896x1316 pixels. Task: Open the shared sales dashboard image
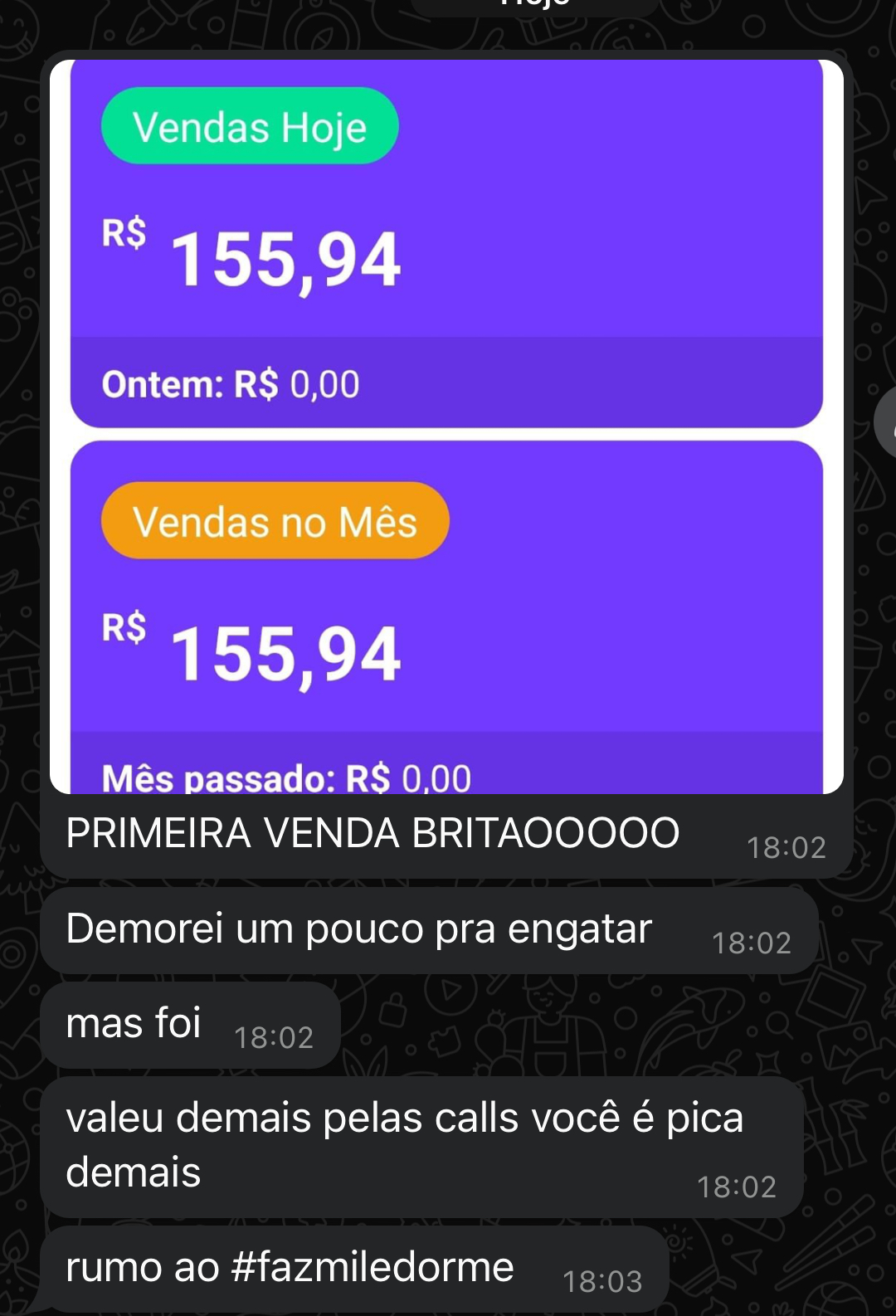click(448, 423)
